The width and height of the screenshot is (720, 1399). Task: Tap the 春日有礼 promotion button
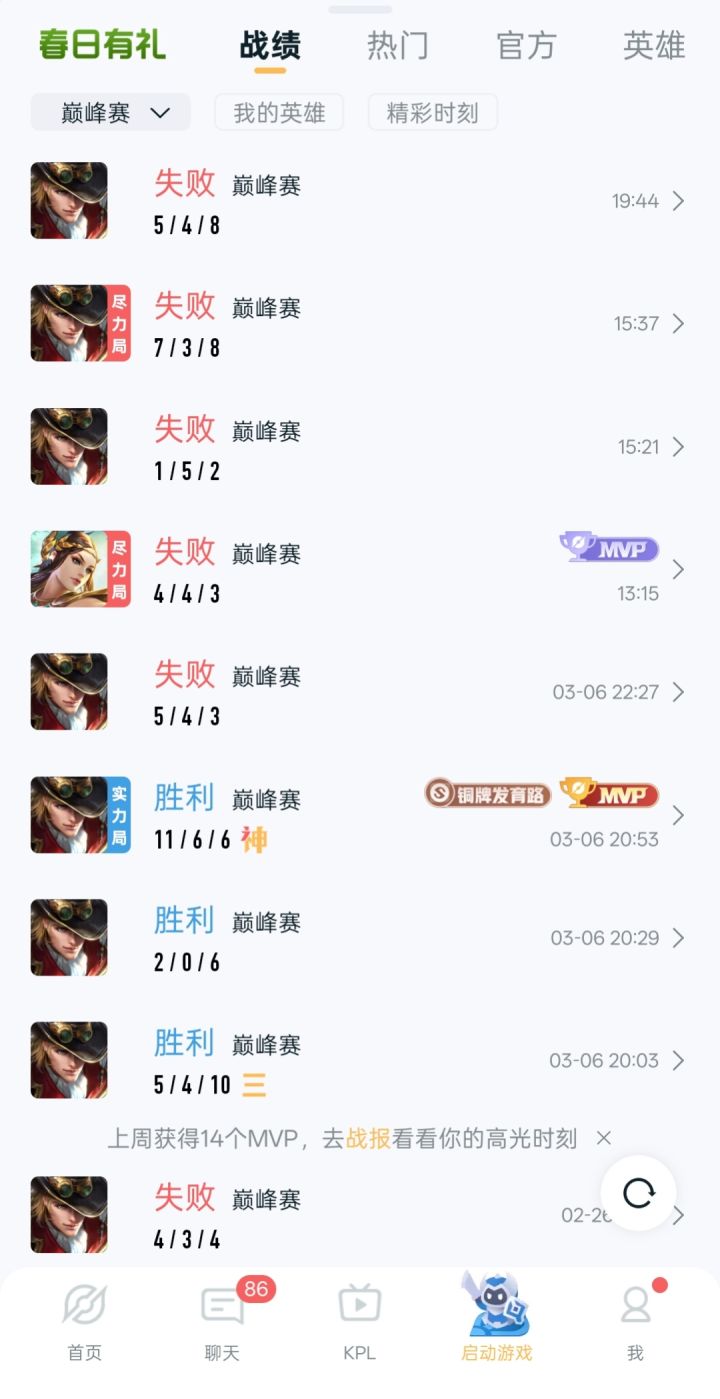(x=101, y=45)
